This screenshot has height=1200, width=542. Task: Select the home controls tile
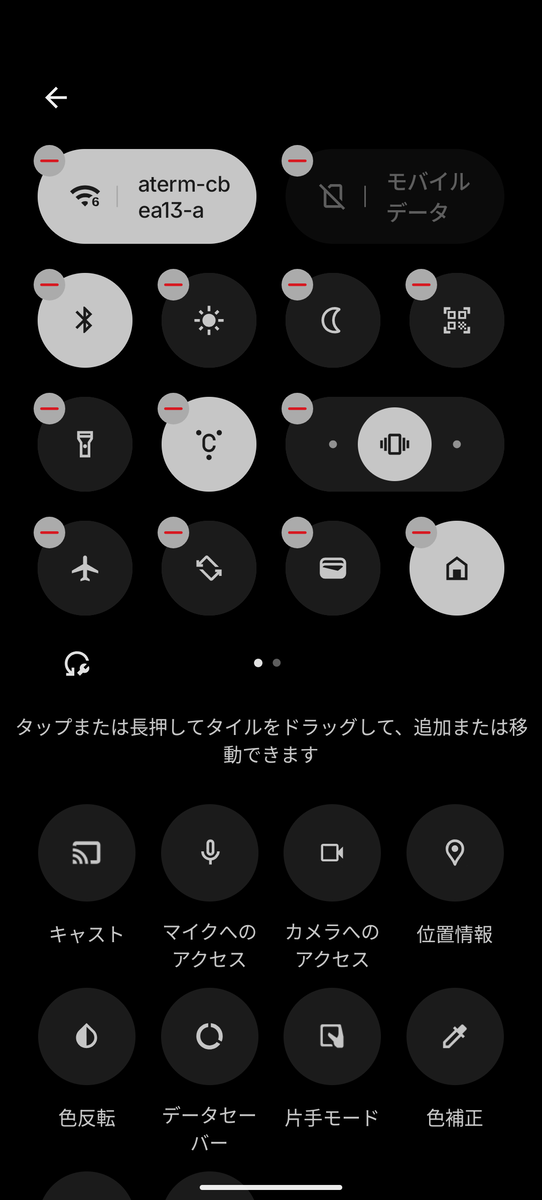[x=457, y=568]
